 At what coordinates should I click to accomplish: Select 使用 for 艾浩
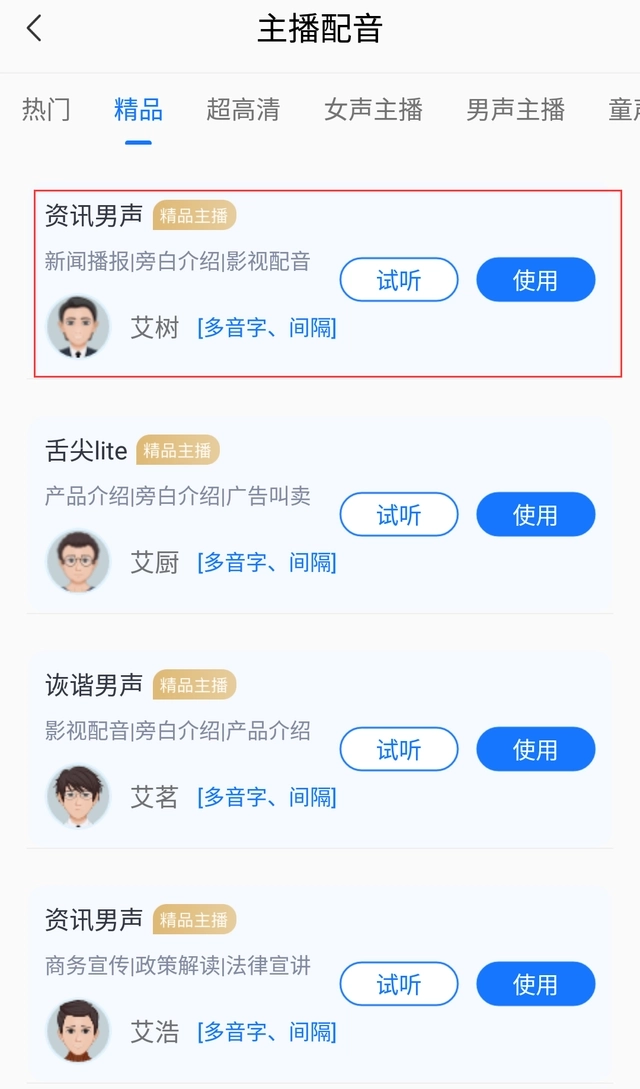pyautogui.click(x=535, y=985)
